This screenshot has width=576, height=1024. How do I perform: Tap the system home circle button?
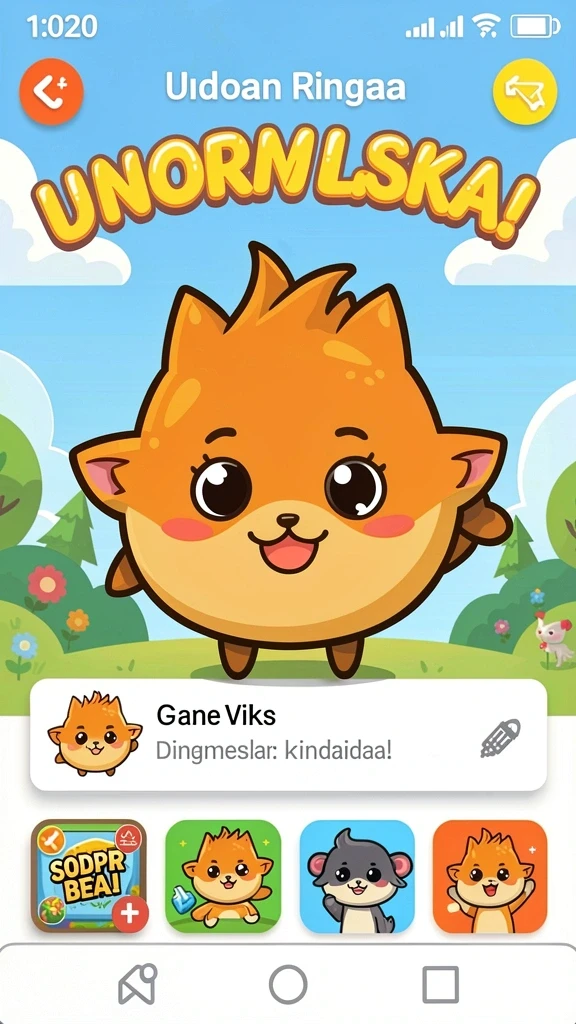288,984
